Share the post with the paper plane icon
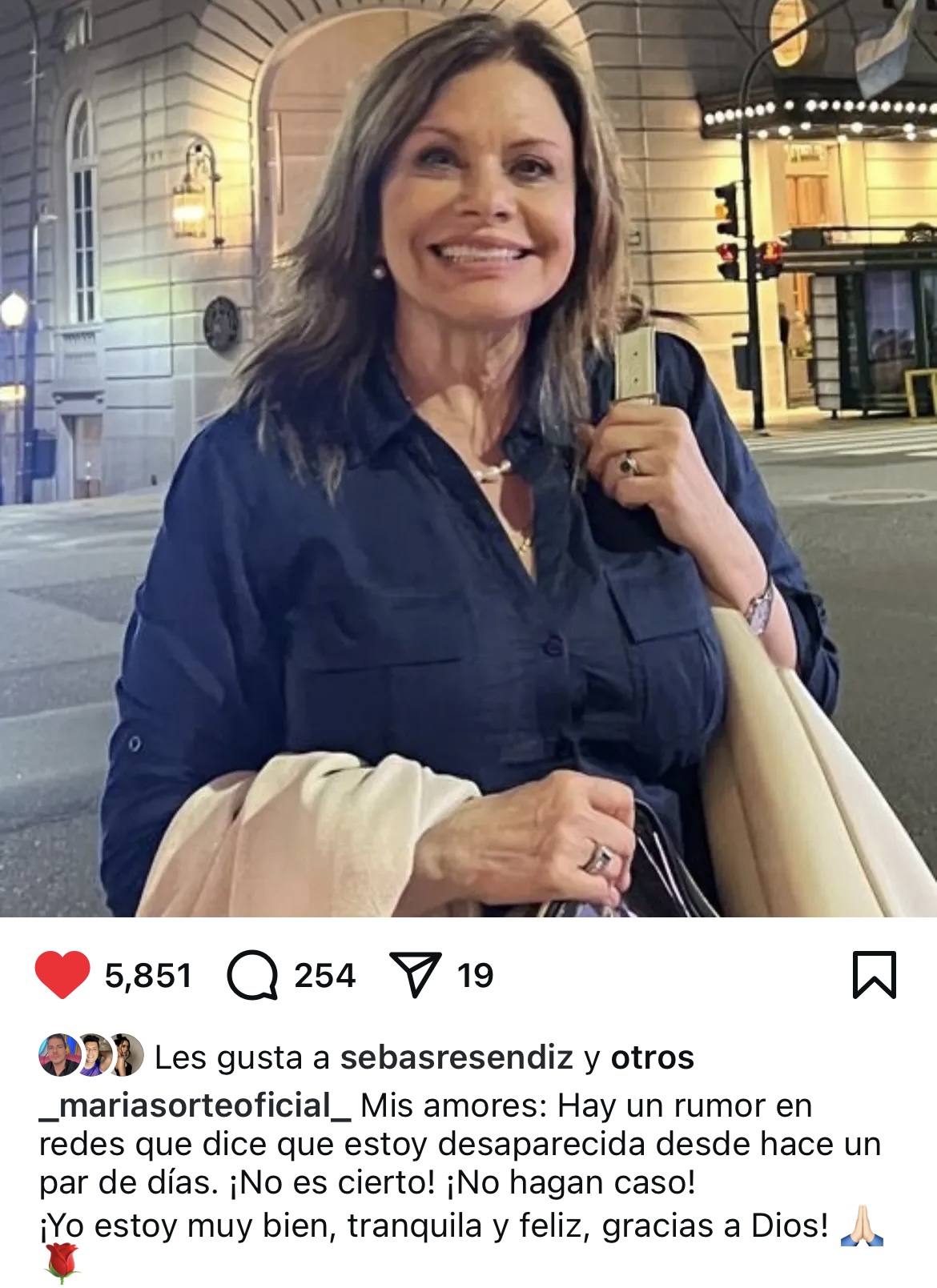This screenshot has height=1288, width=937. coord(415,974)
